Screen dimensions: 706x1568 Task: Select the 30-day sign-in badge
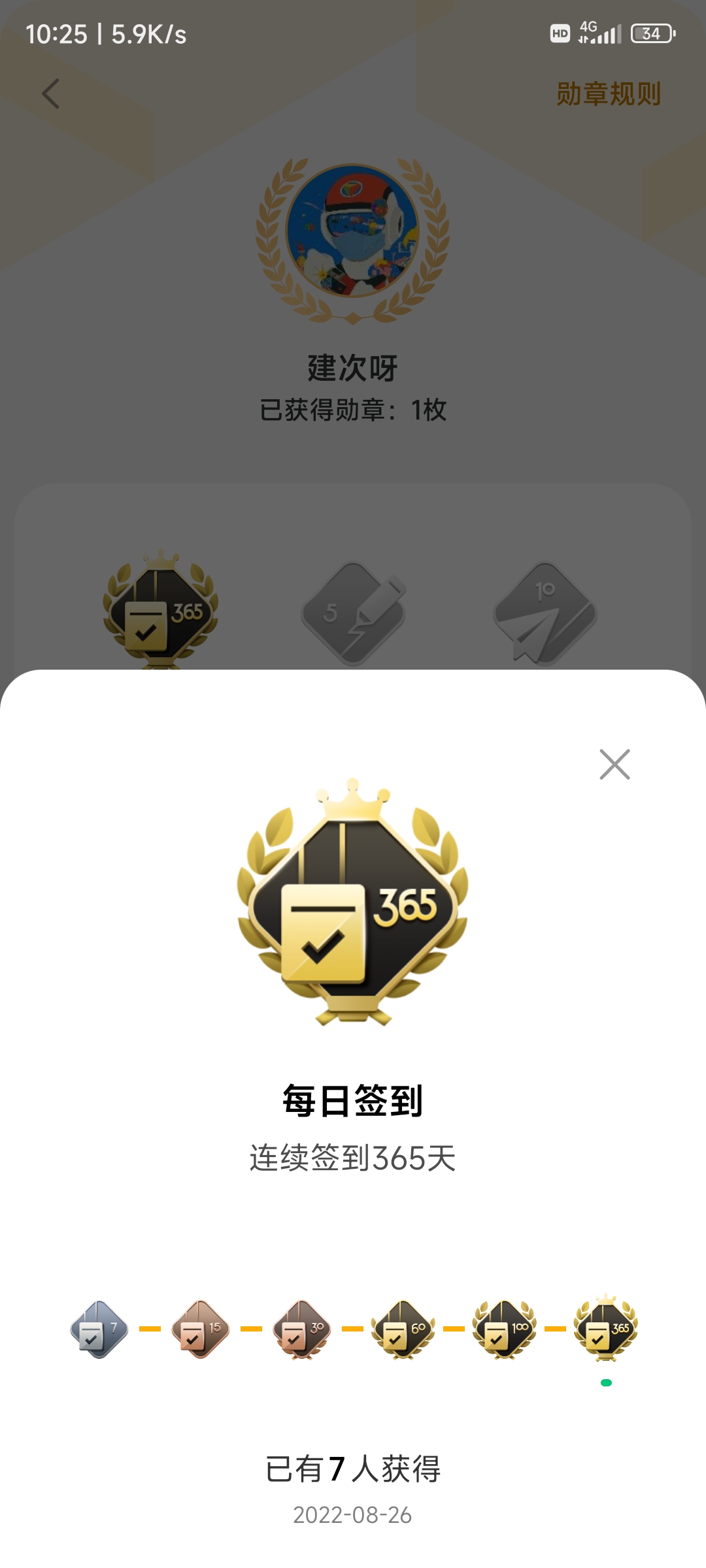point(302,1329)
